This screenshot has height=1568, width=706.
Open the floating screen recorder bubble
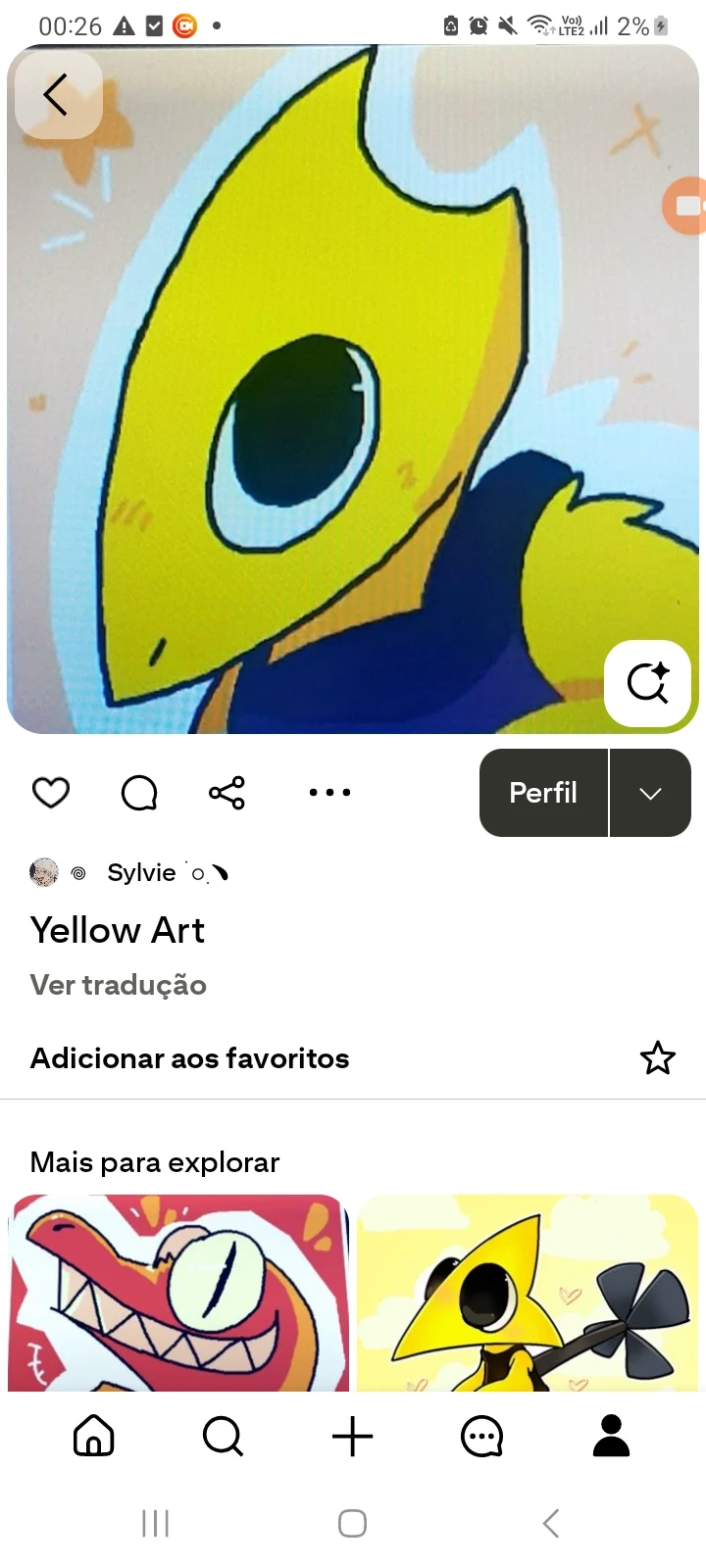686,206
